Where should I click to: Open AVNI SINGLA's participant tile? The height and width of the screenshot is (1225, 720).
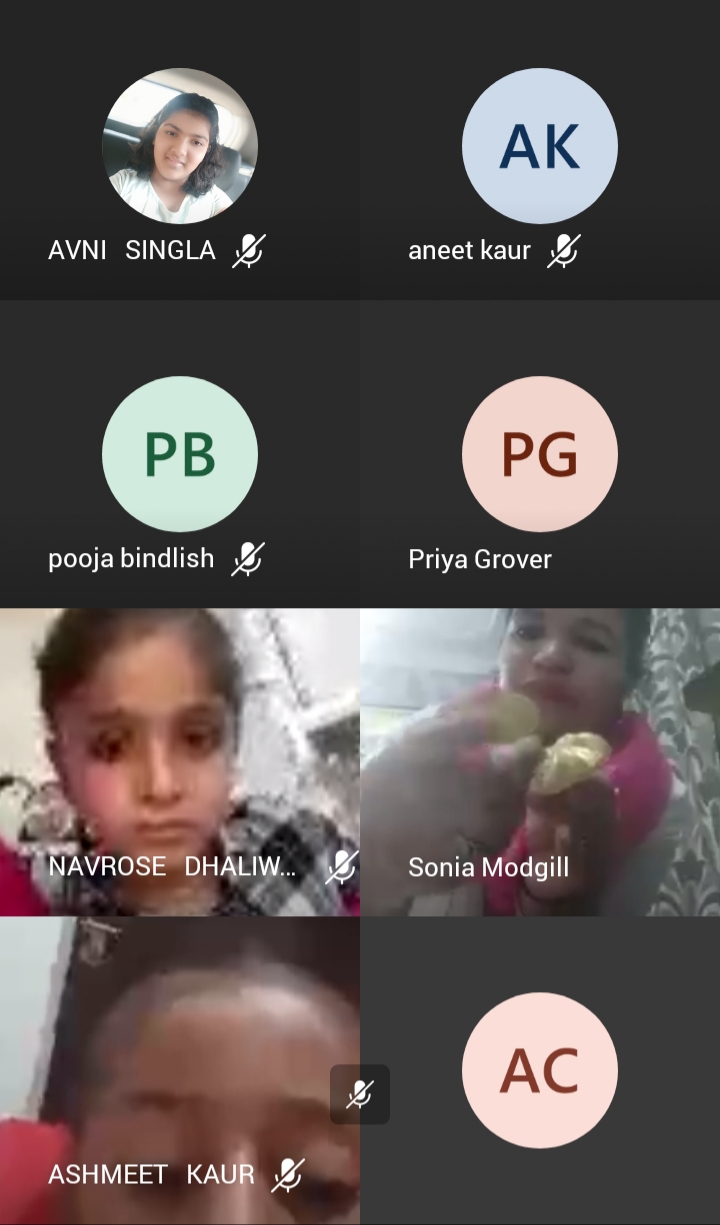click(180, 150)
